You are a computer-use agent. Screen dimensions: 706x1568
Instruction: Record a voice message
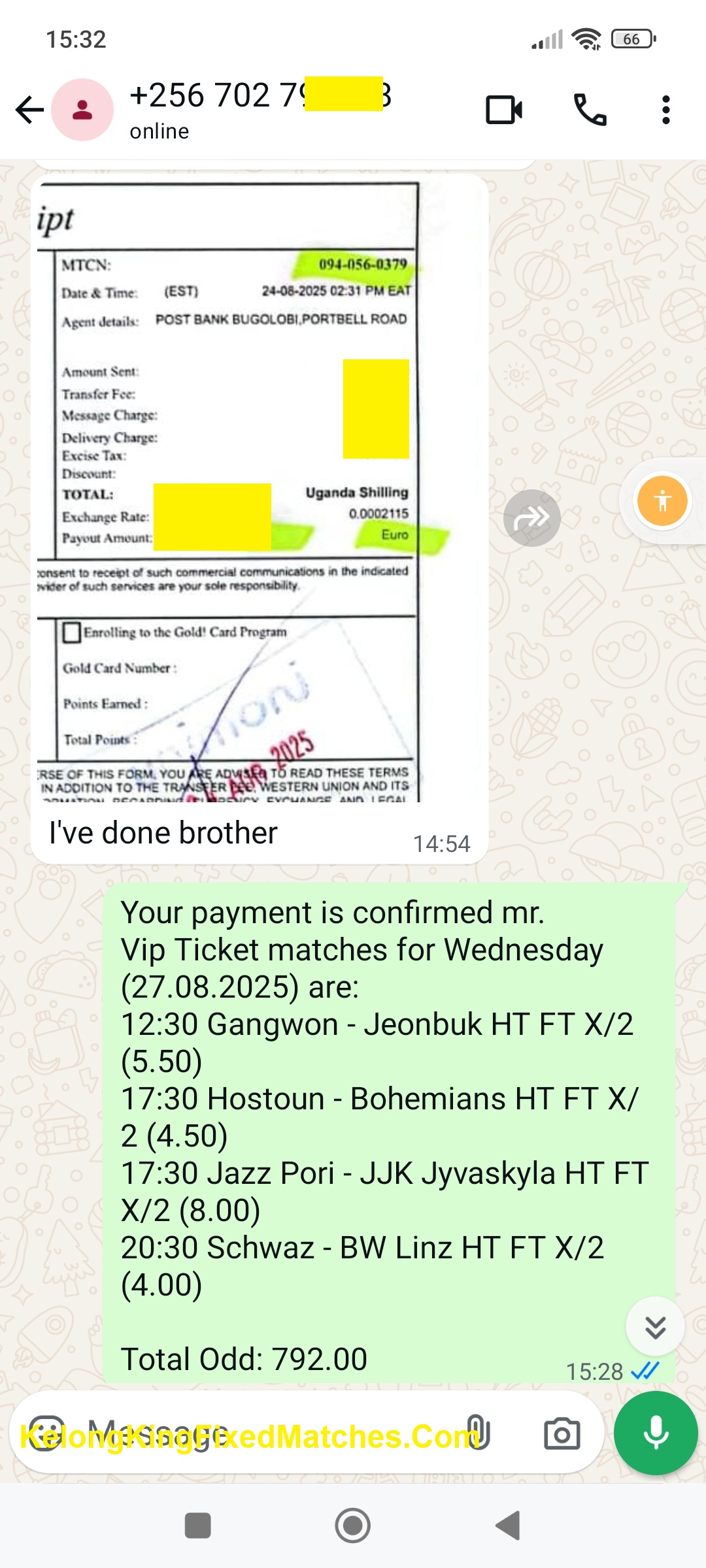point(656,1433)
